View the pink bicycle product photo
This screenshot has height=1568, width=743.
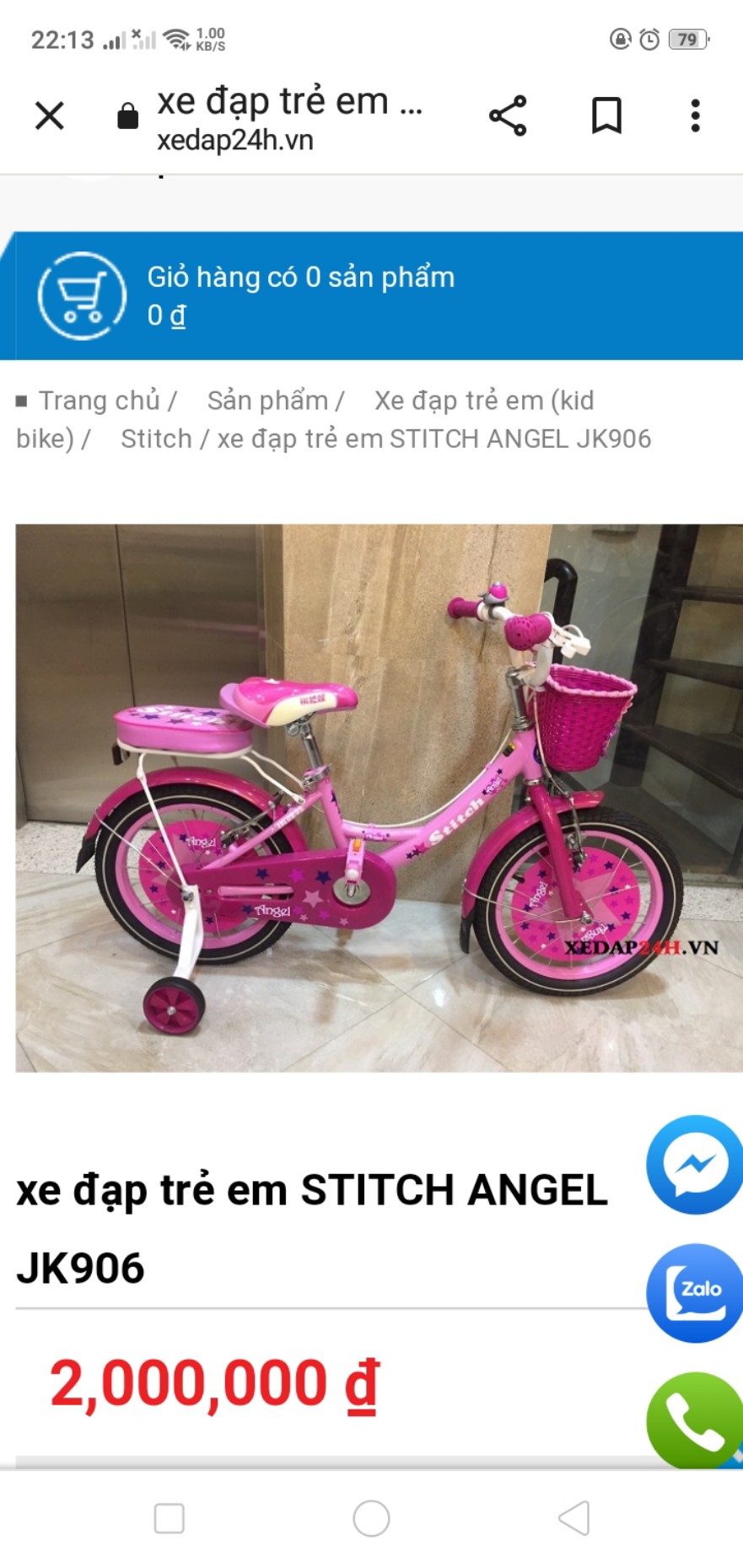coord(379,798)
